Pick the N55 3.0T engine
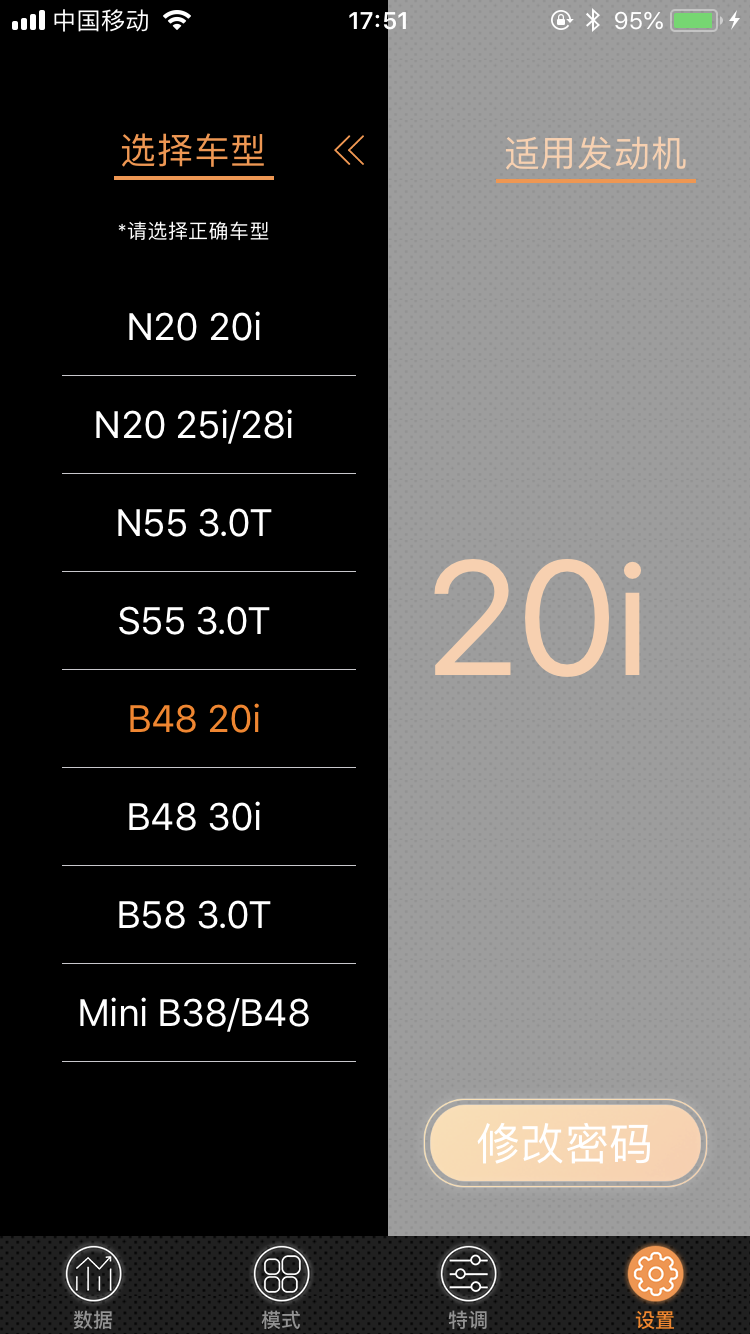Screen dimensions: 750x1334 click(x=194, y=523)
